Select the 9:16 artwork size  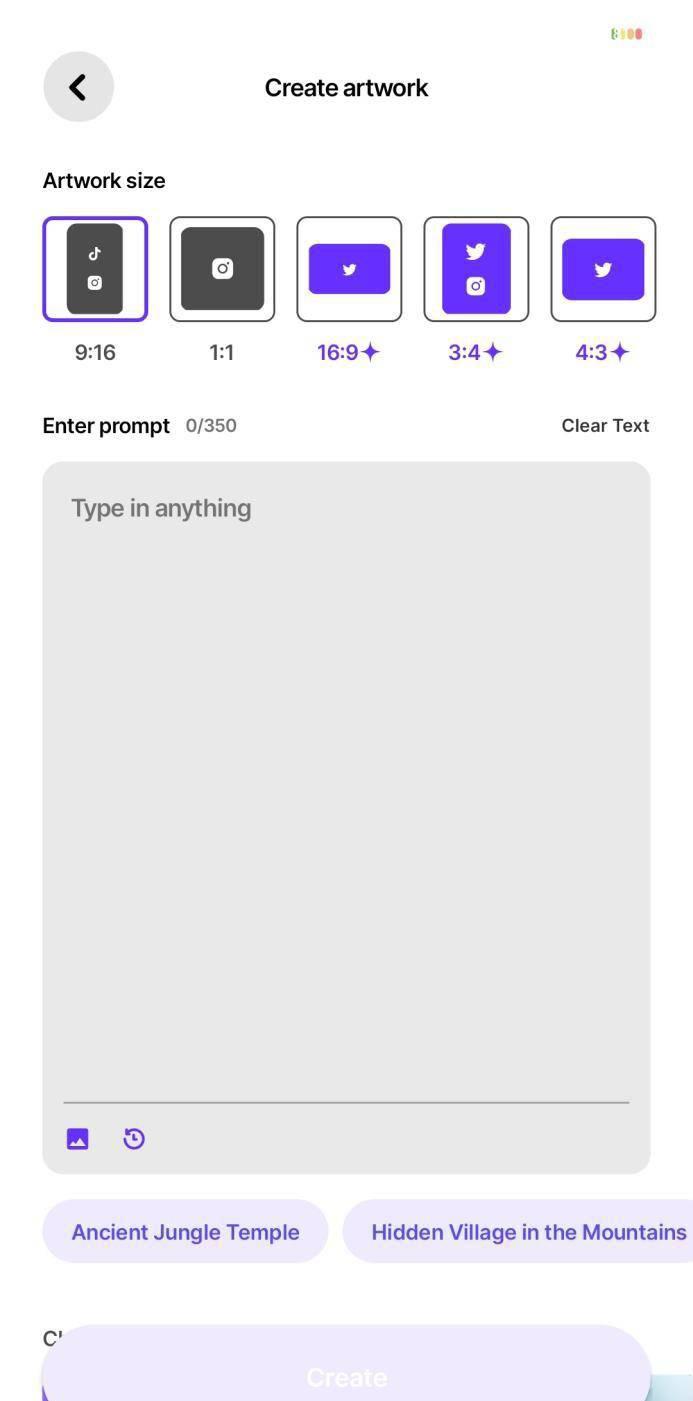point(95,269)
